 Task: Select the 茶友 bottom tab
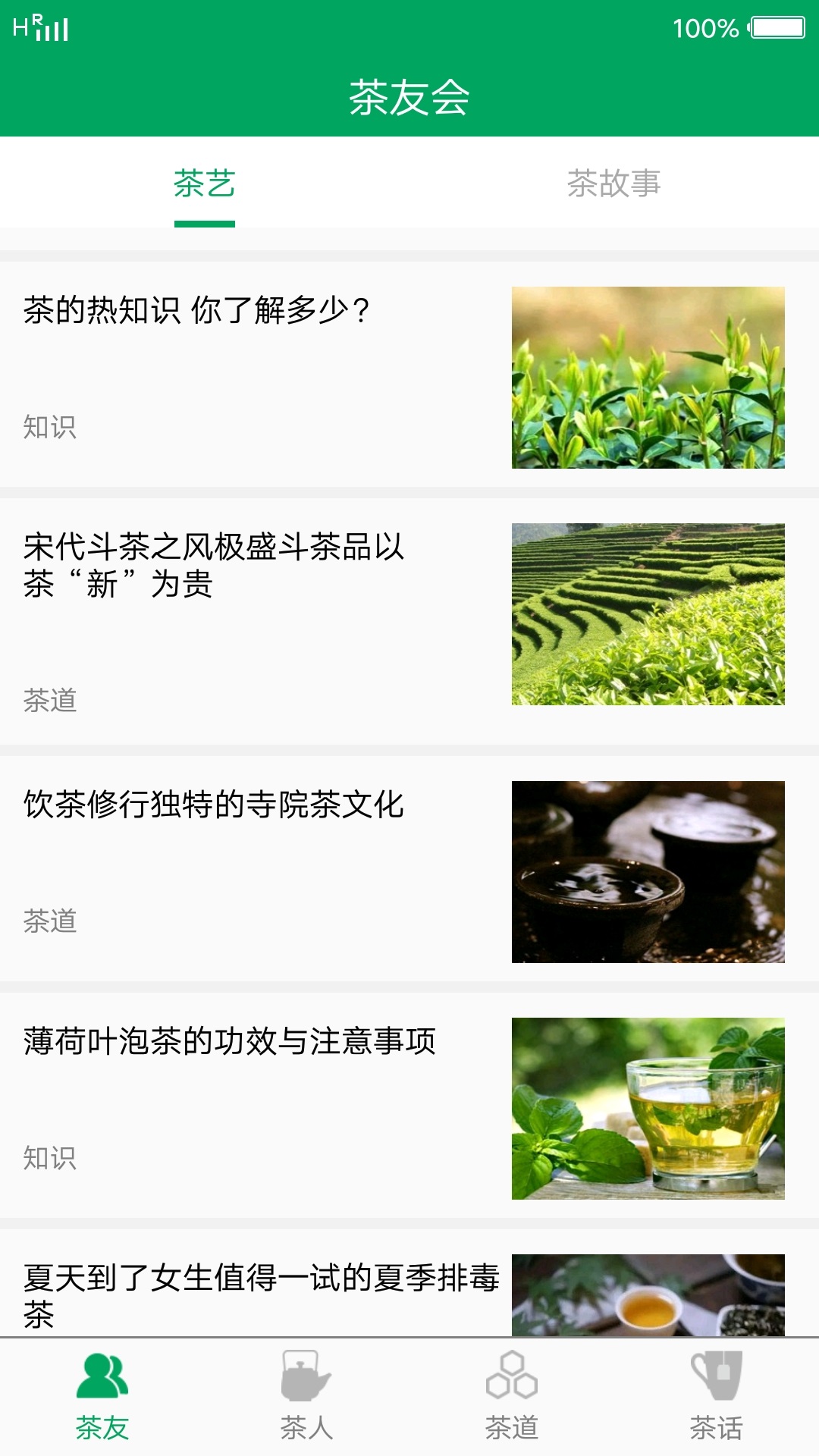(102, 1397)
